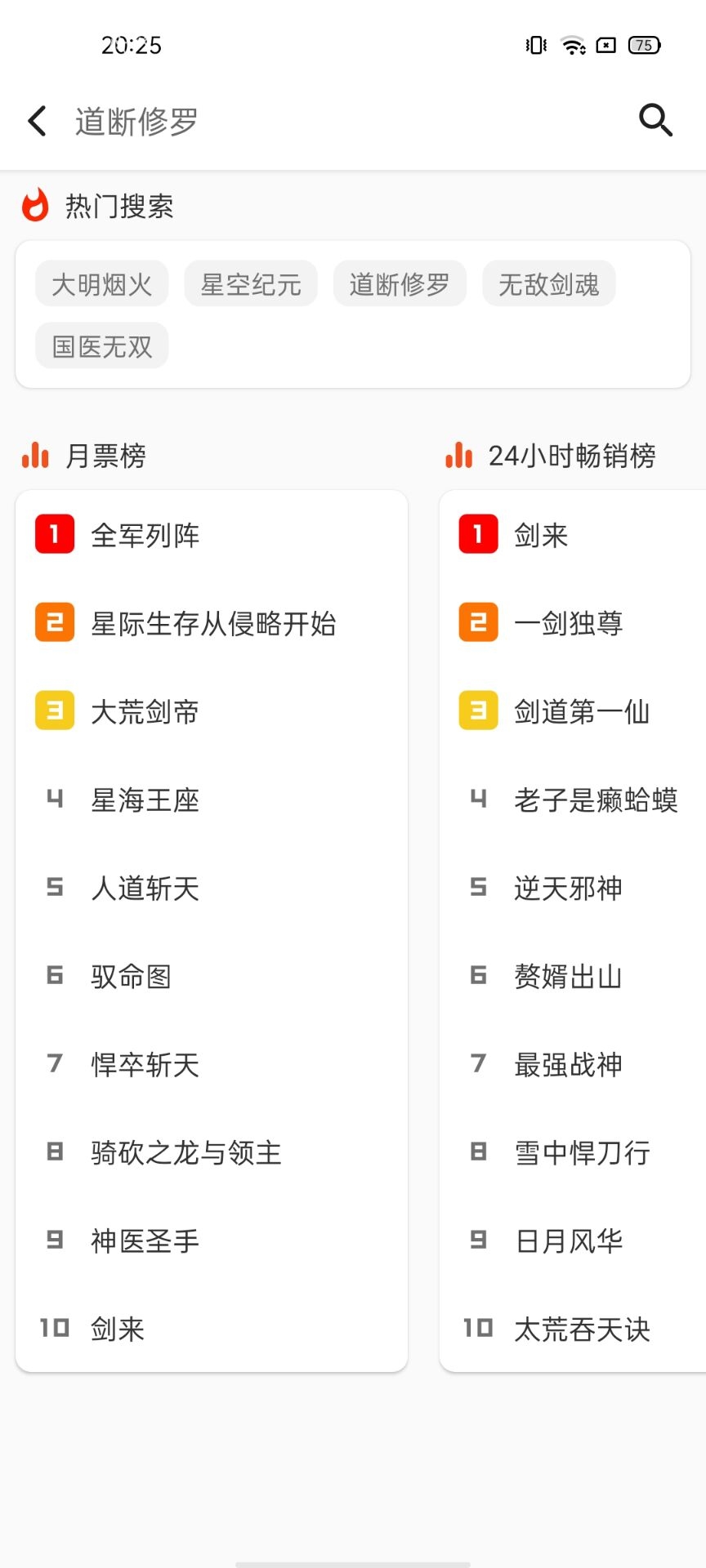Select the 星空纪元 hot search chip
706x1568 pixels.
click(251, 284)
